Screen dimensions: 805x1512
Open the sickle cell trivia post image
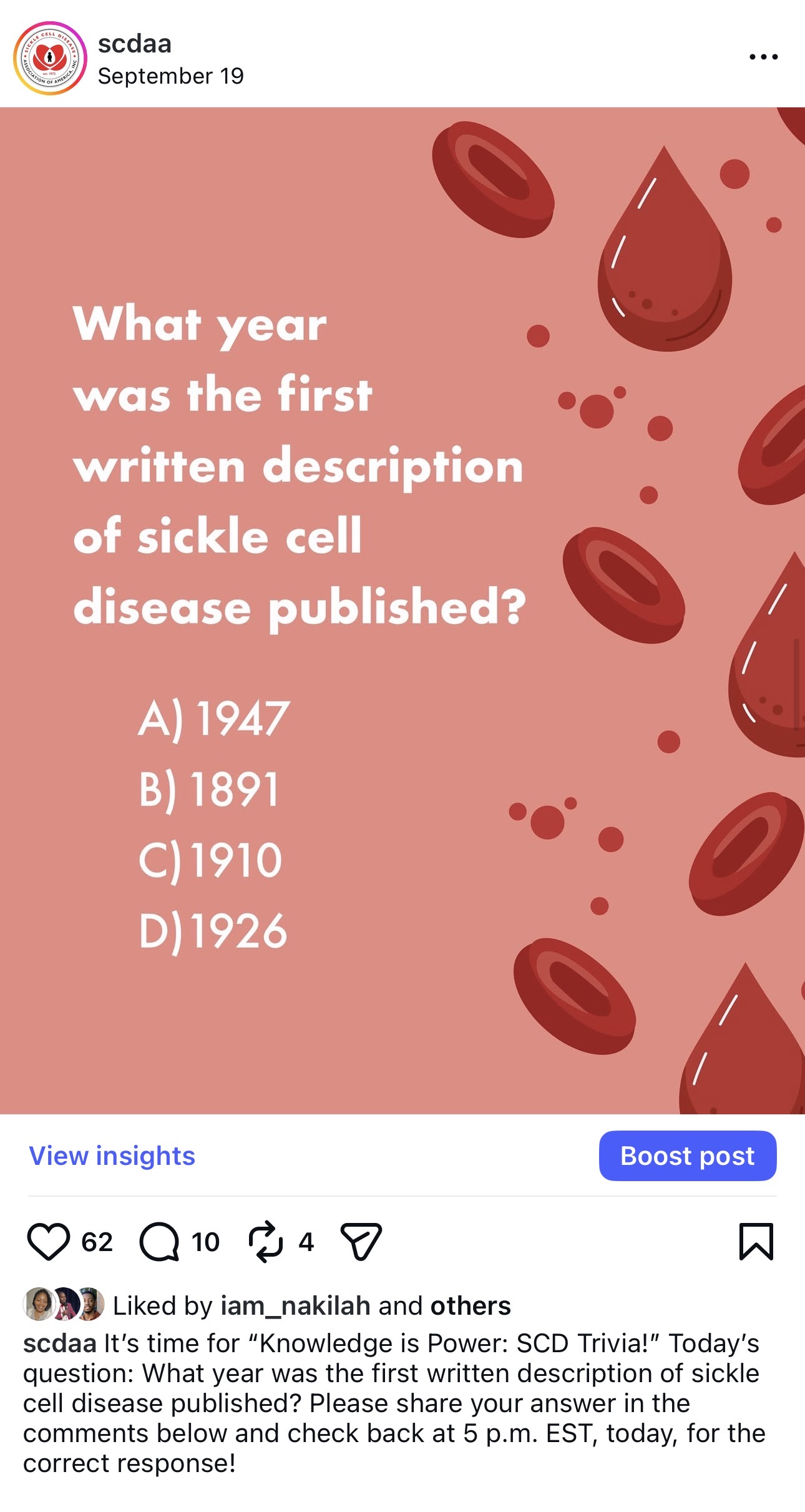point(402,610)
